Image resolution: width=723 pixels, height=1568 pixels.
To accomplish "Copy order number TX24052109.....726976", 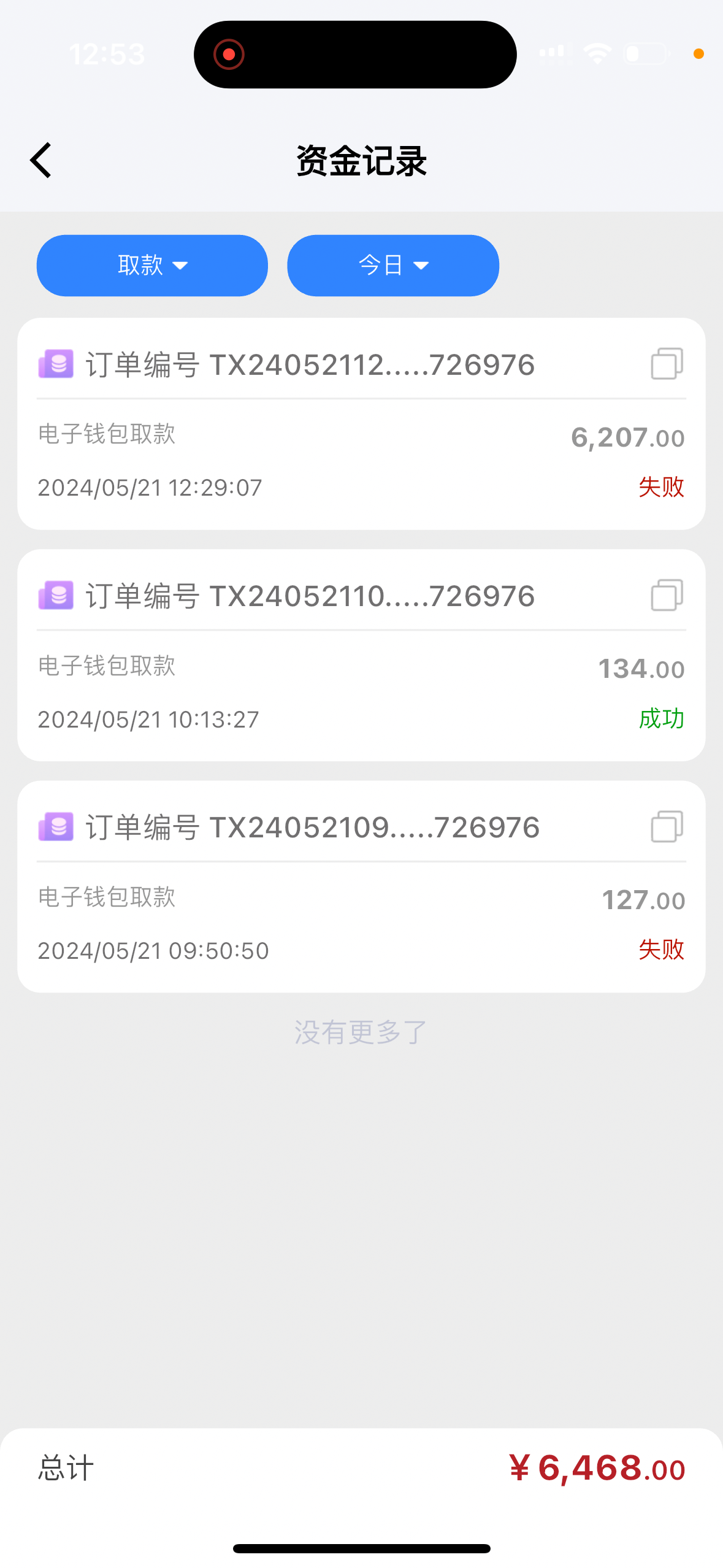I will [x=667, y=826].
